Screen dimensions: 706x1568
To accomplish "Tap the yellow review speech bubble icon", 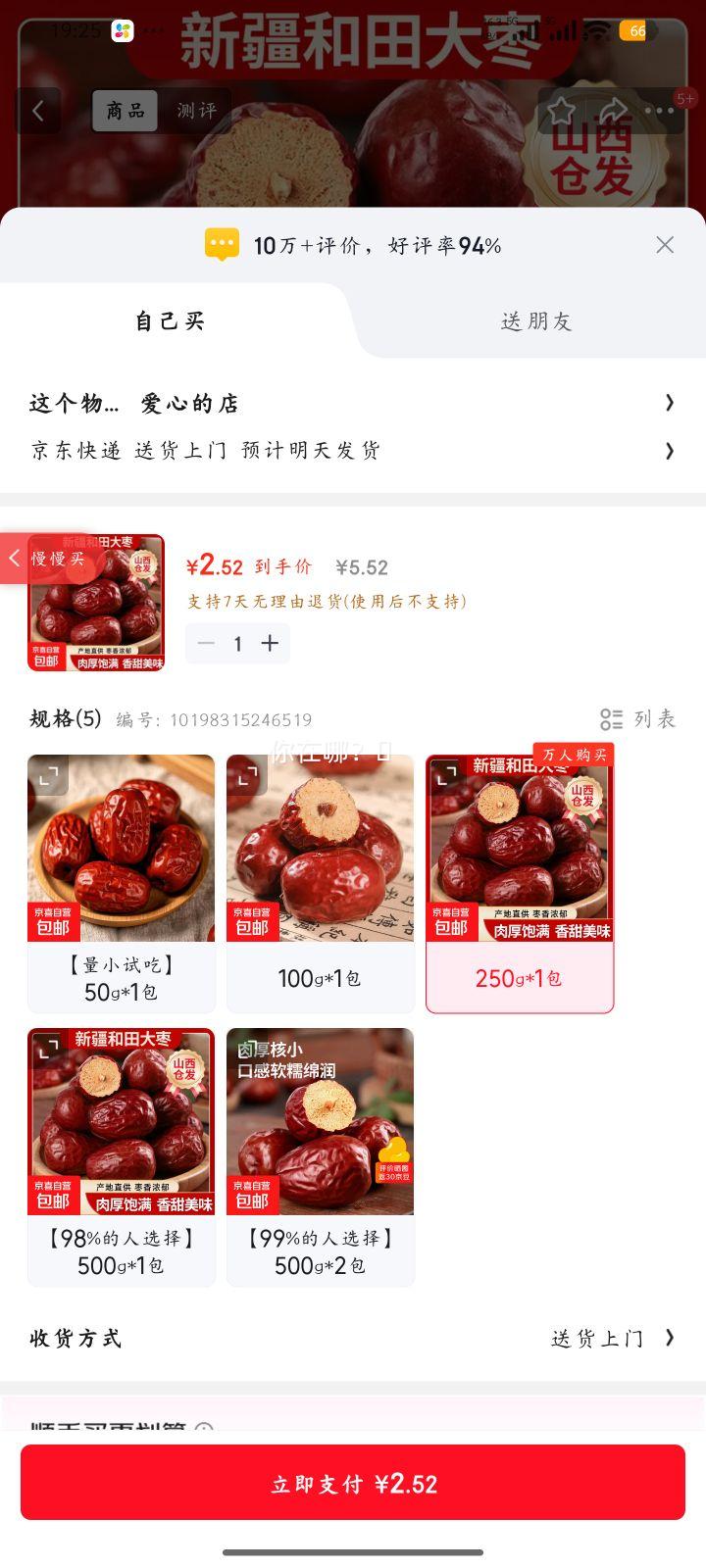I will click(222, 244).
